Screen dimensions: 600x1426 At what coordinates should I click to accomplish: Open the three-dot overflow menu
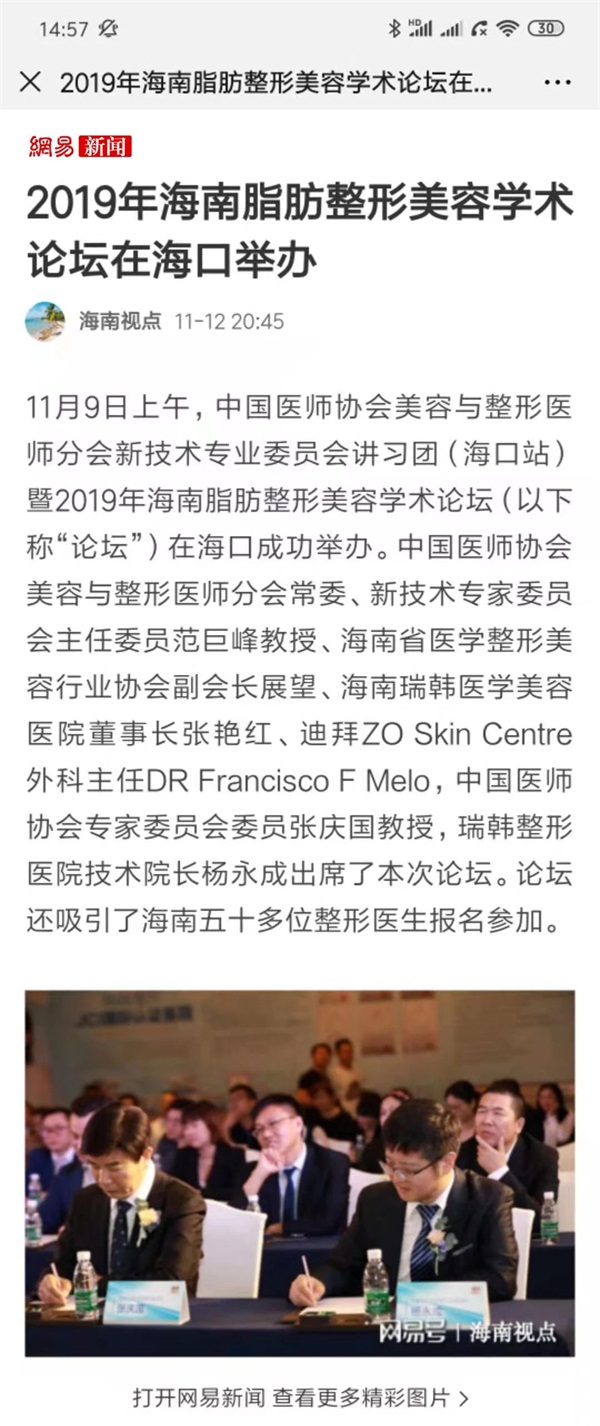point(557,82)
